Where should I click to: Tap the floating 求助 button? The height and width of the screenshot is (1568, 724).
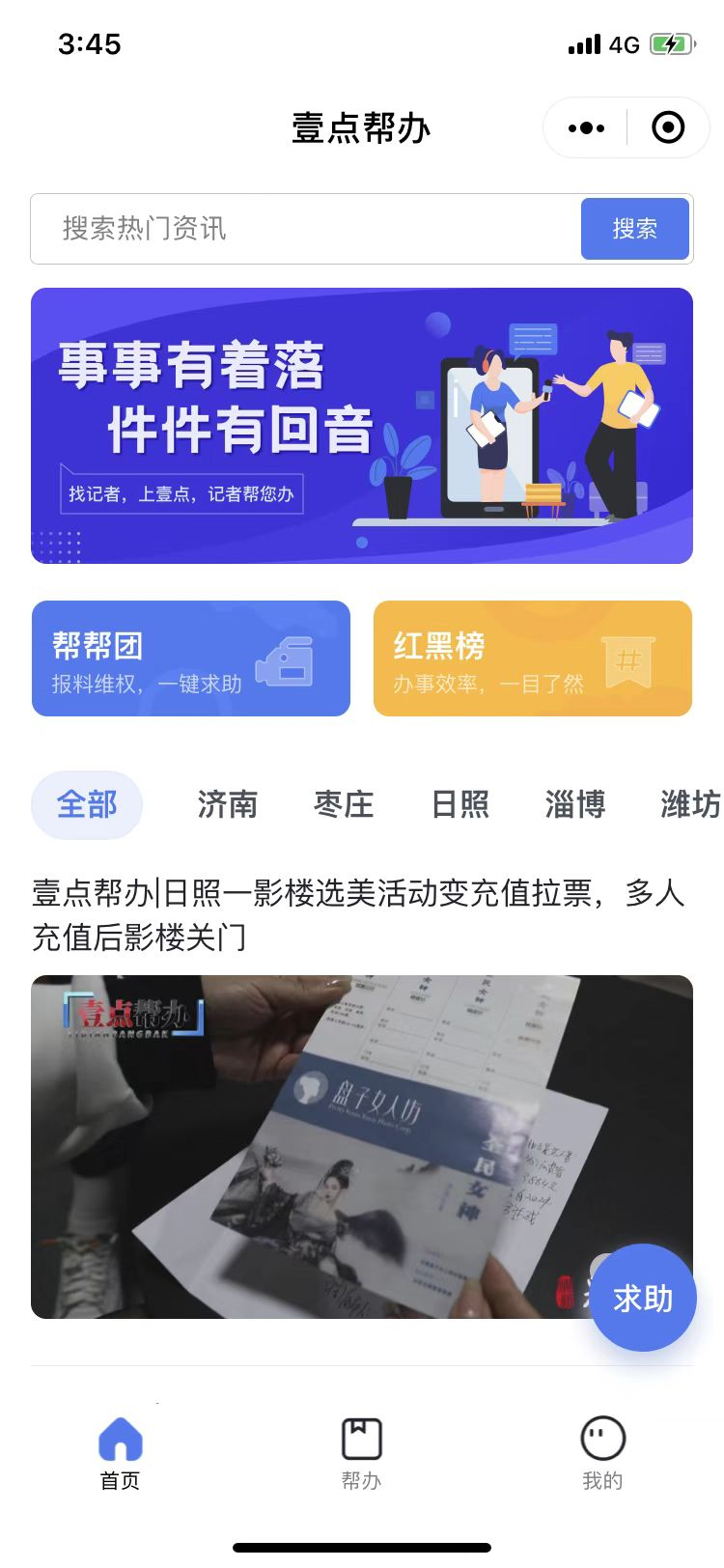[643, 1298]
